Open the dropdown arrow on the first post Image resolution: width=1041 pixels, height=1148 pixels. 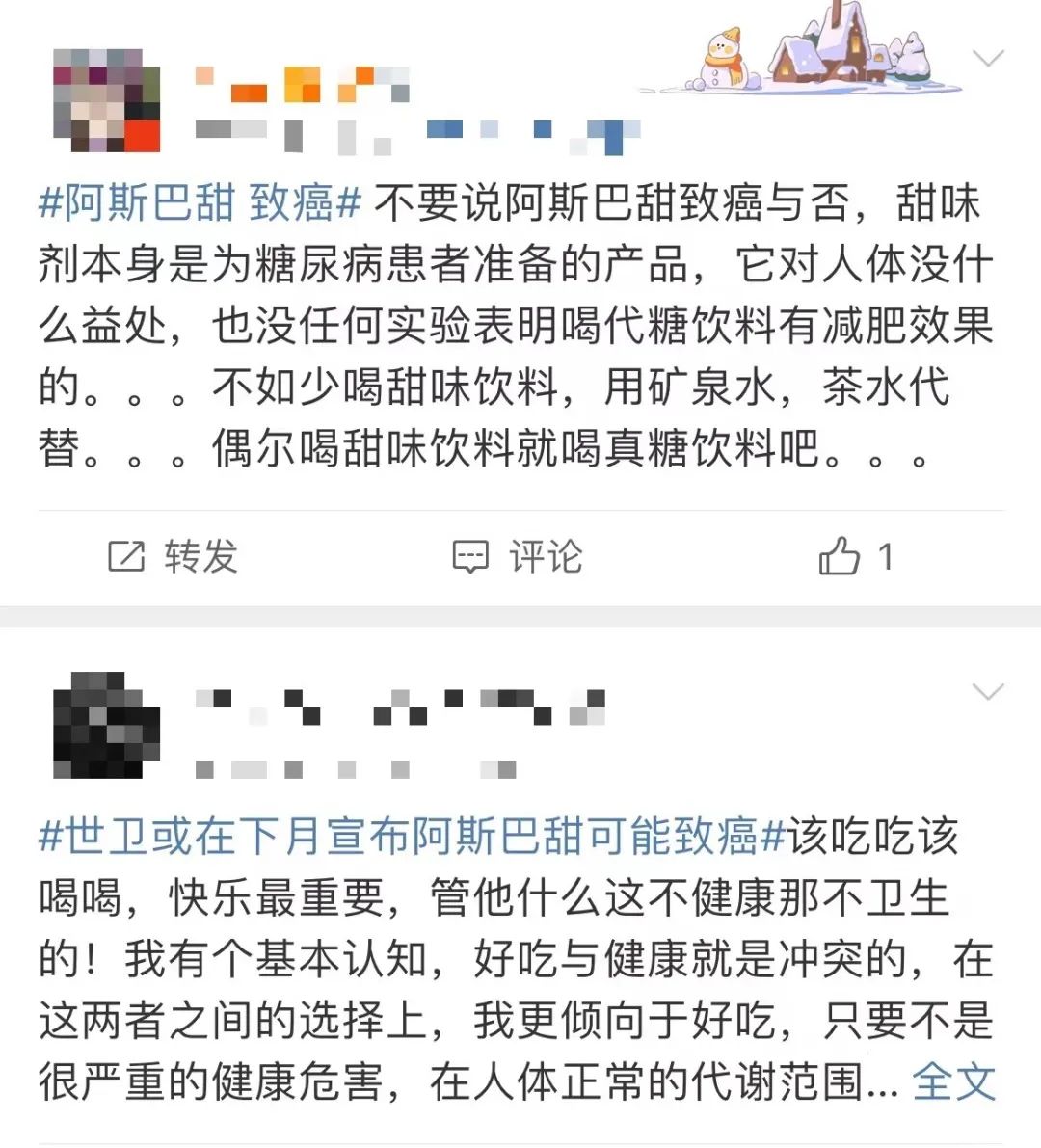[988, 60]
